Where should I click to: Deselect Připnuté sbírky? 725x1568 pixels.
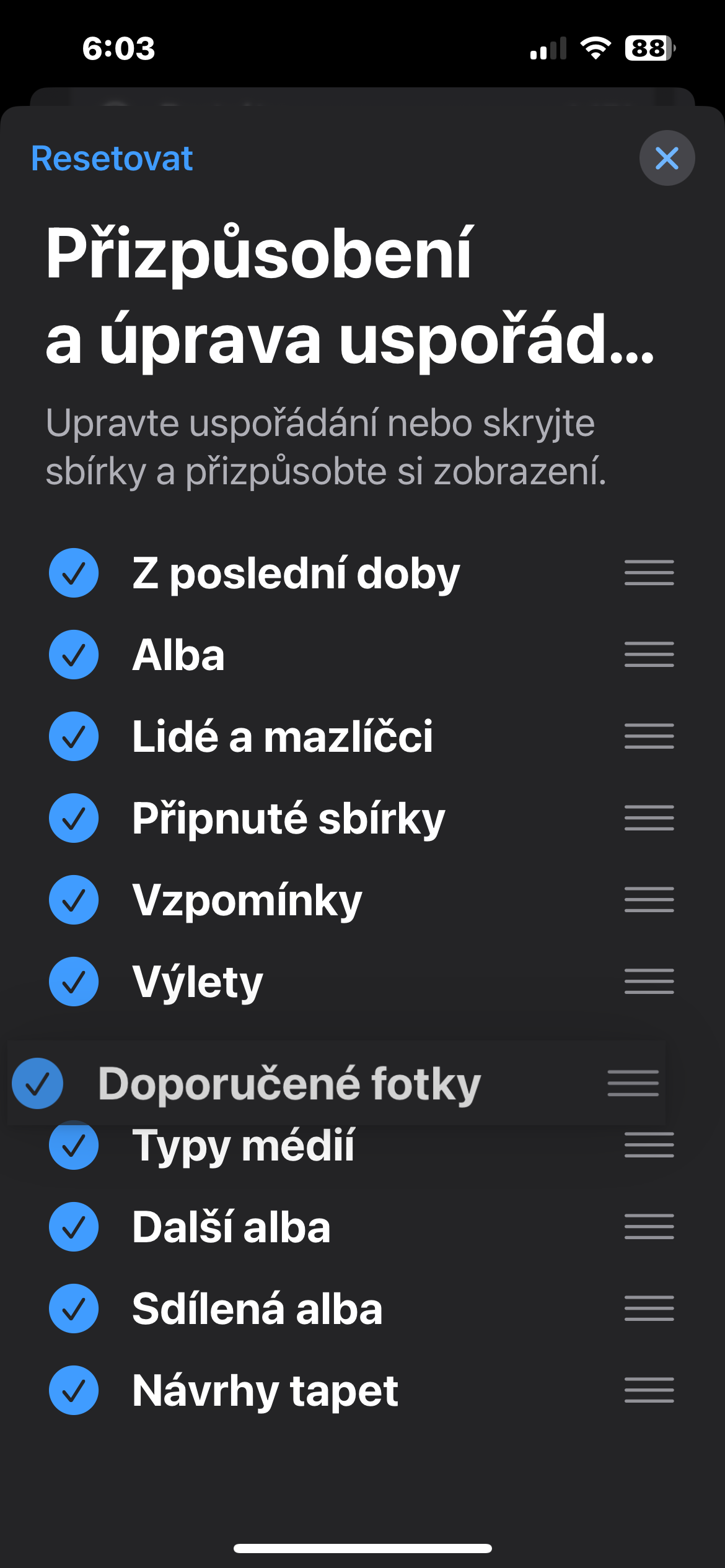tap(74, 818)
